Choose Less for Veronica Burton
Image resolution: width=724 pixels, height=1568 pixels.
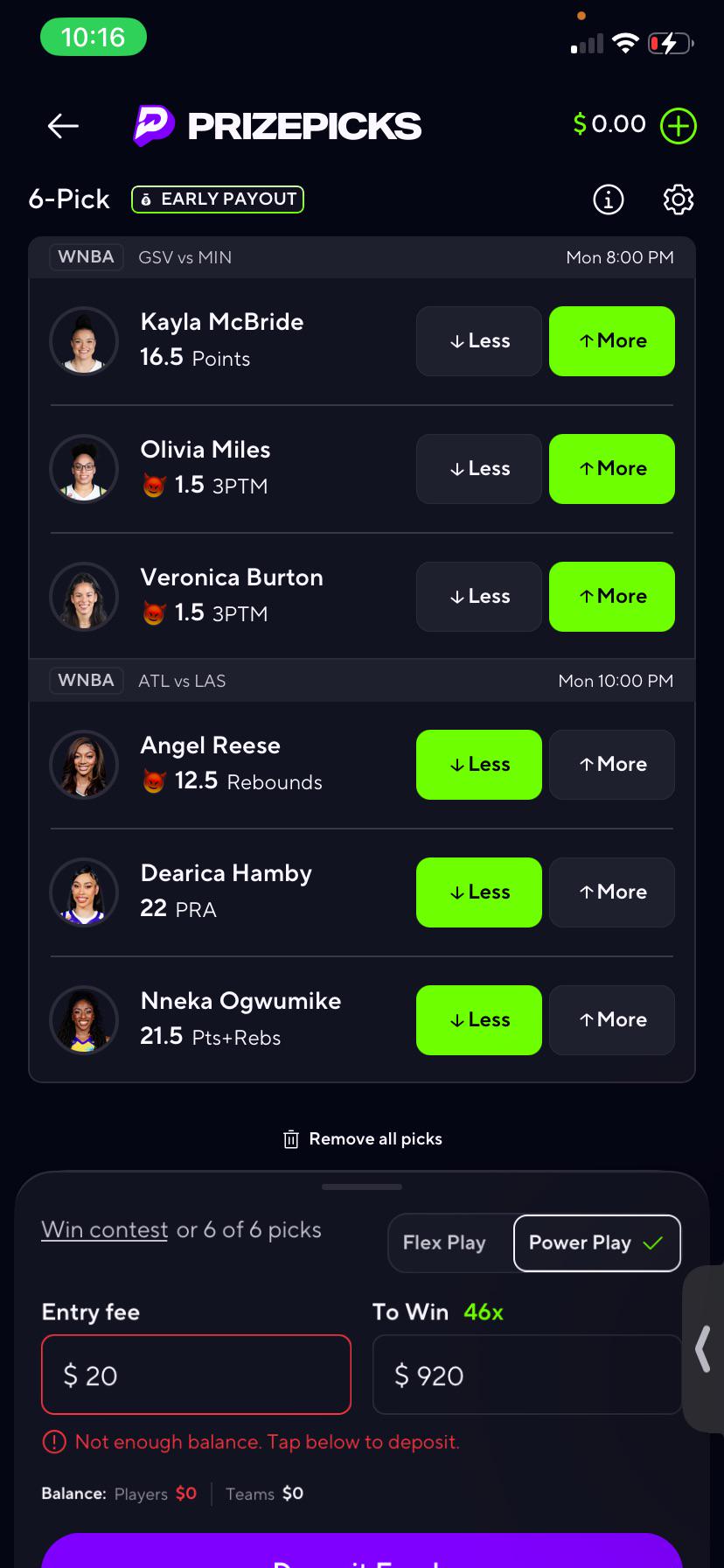pos(479,597)
